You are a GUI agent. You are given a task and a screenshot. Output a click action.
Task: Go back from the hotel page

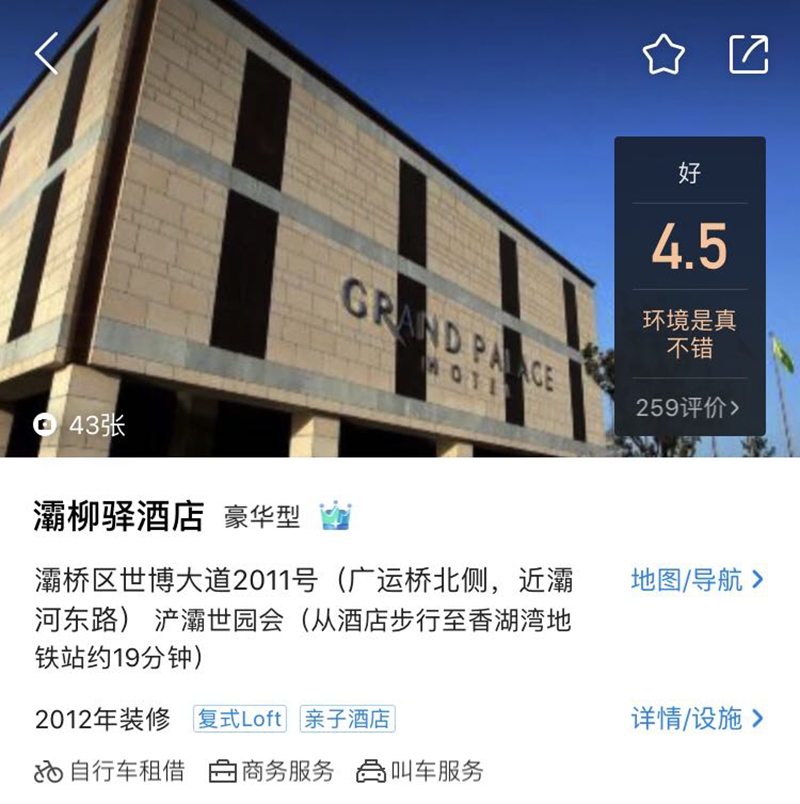(x=47, y=54)
